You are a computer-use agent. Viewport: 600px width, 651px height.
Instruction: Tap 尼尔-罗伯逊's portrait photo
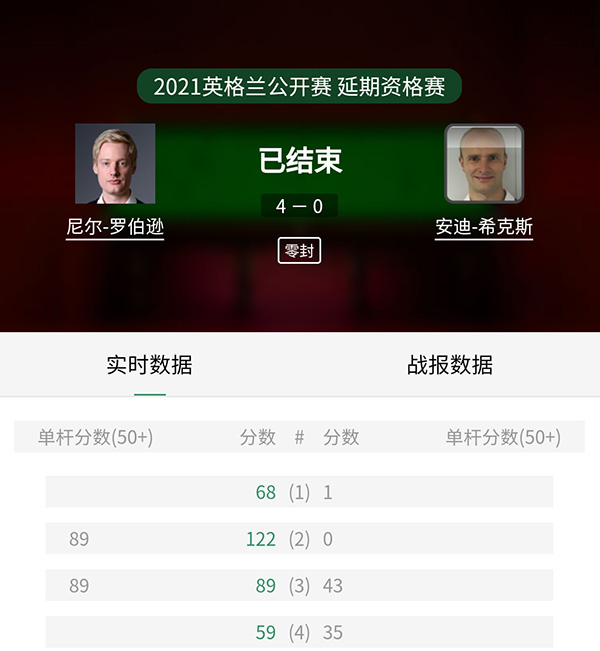tap(115, 164)
